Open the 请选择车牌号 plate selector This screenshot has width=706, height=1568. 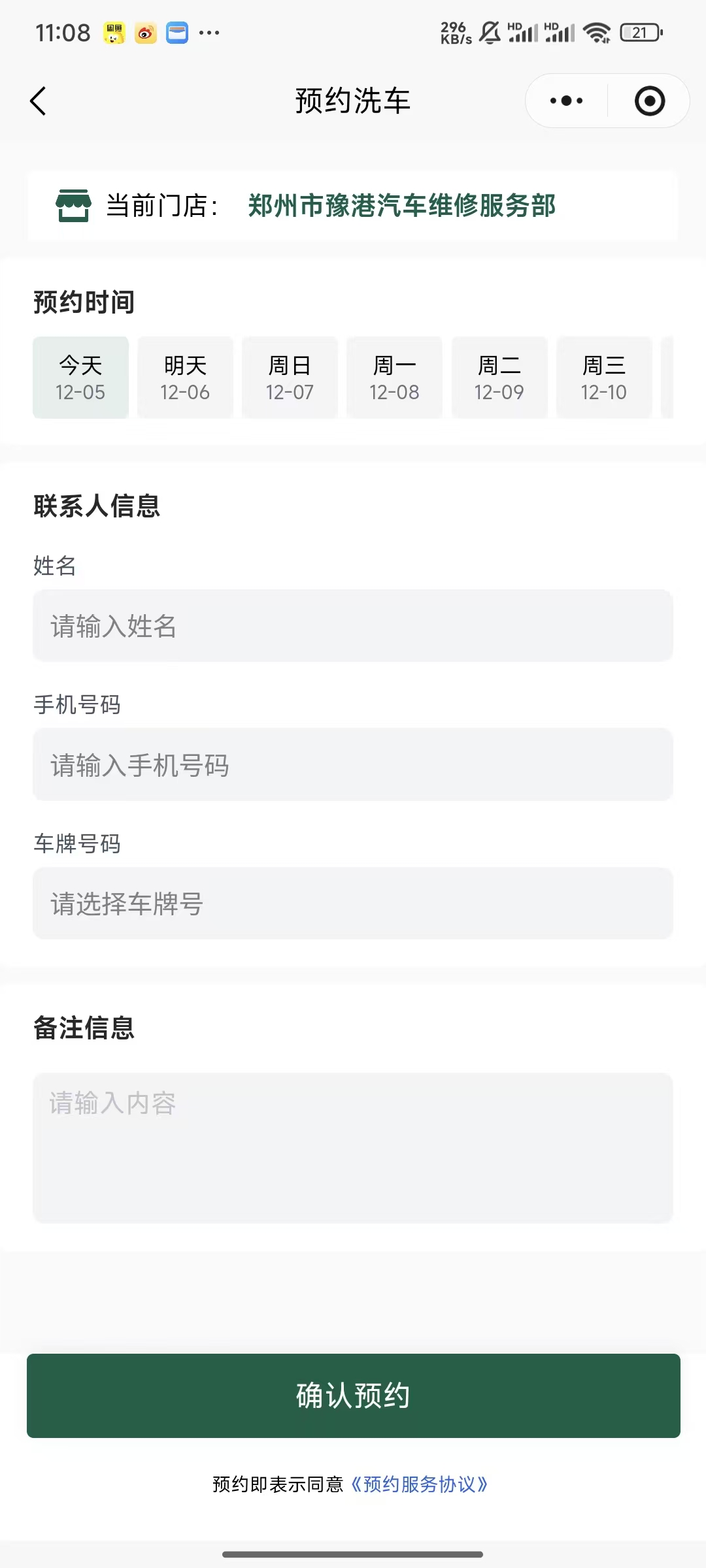(353, 904)
